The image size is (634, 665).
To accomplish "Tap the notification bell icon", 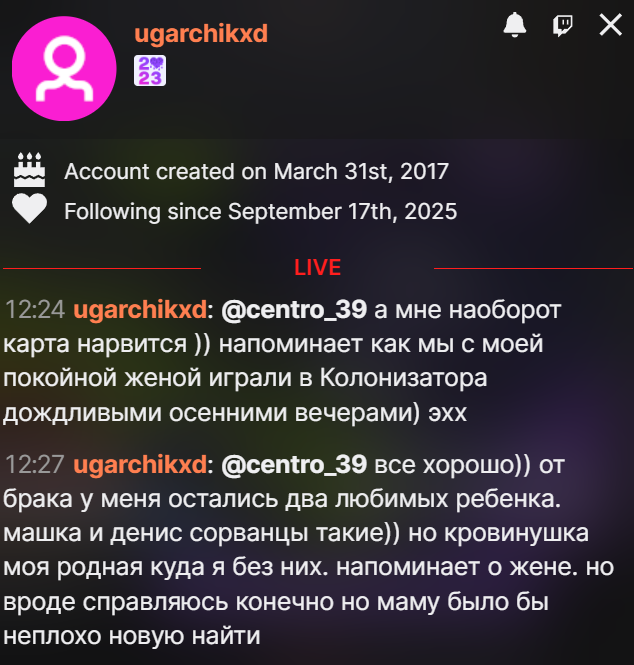I will [x=514, y=25].
